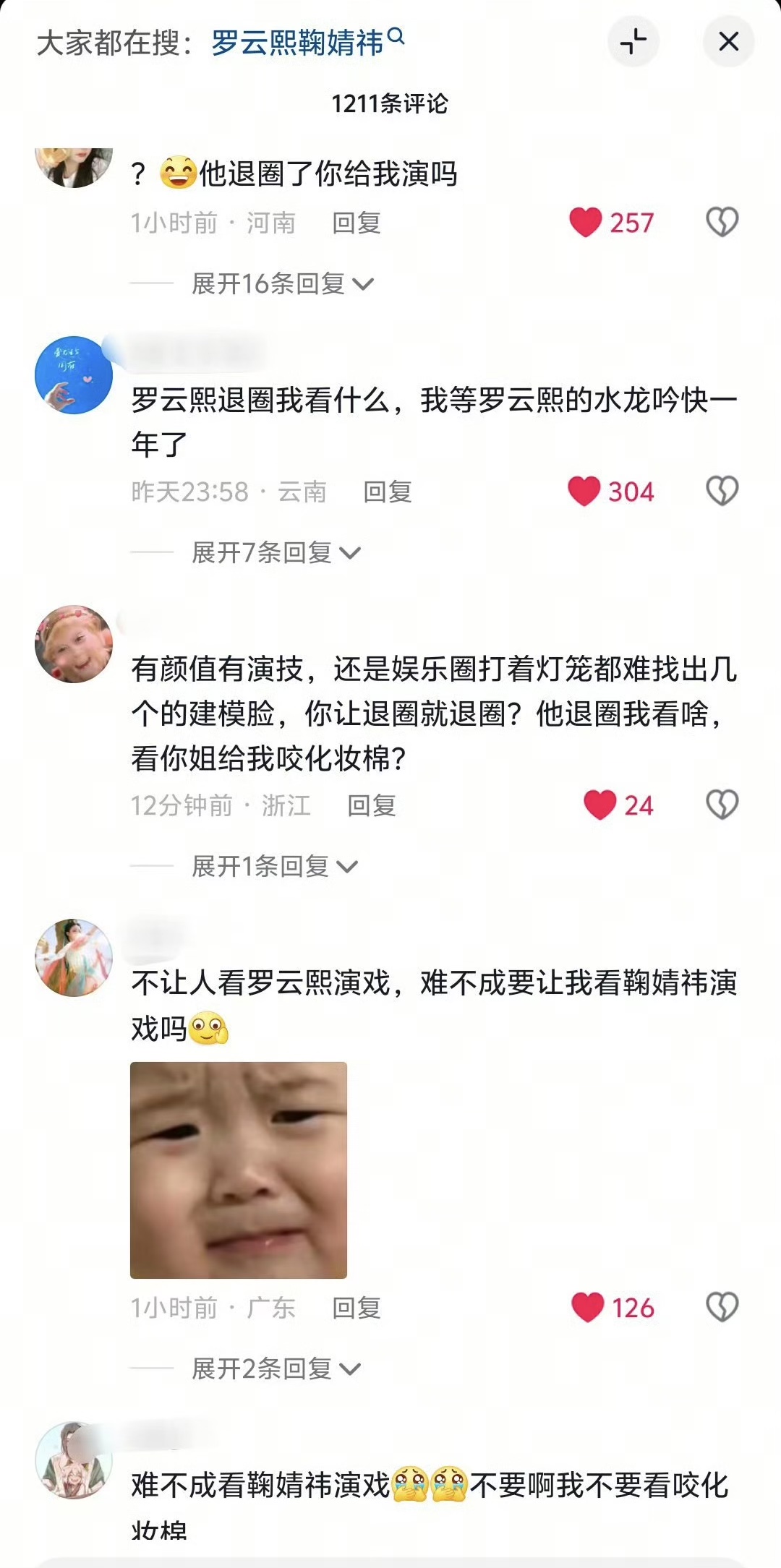Image resolution: width=781 pixels, height=1568 pixels.
Task: Dislike the 云南 comment
Action: [722, 492]
